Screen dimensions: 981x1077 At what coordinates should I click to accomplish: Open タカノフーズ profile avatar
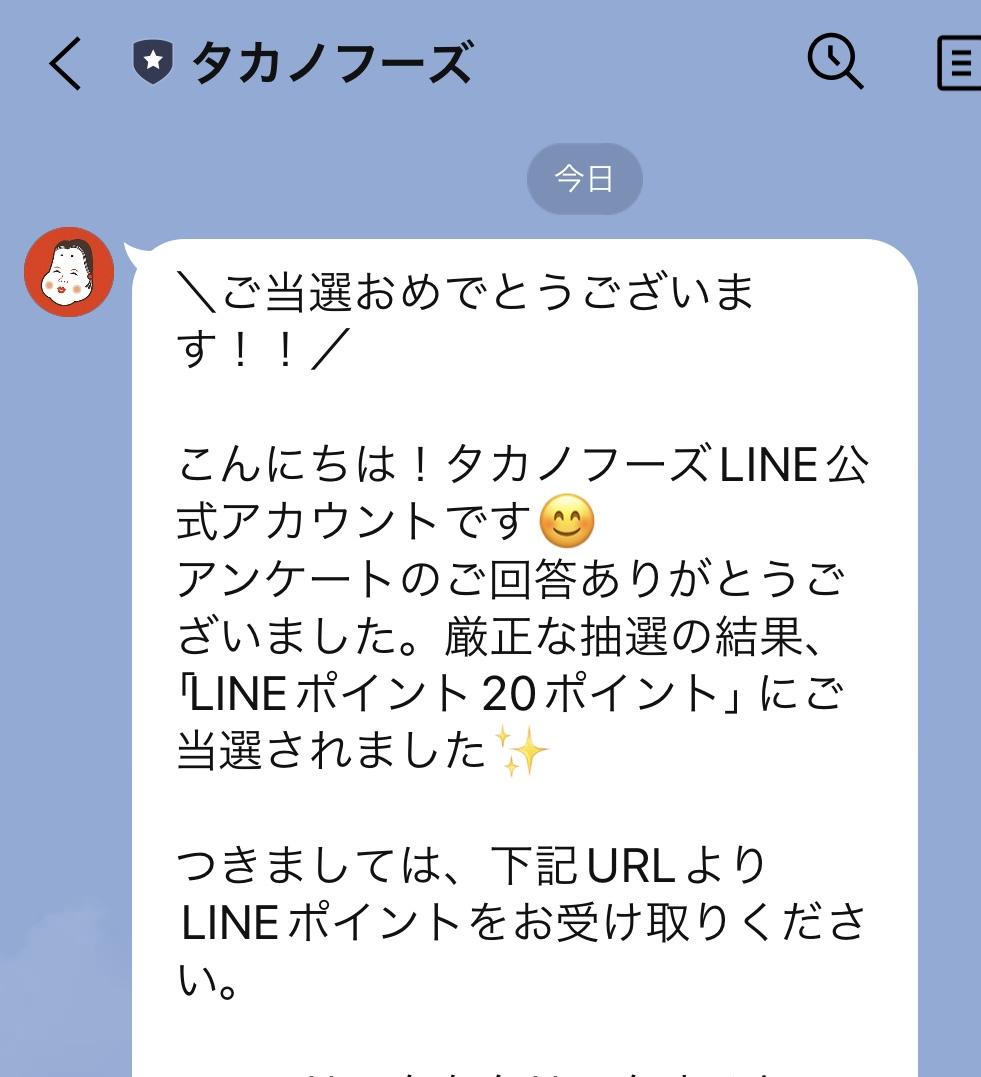[x=69, y=272]
